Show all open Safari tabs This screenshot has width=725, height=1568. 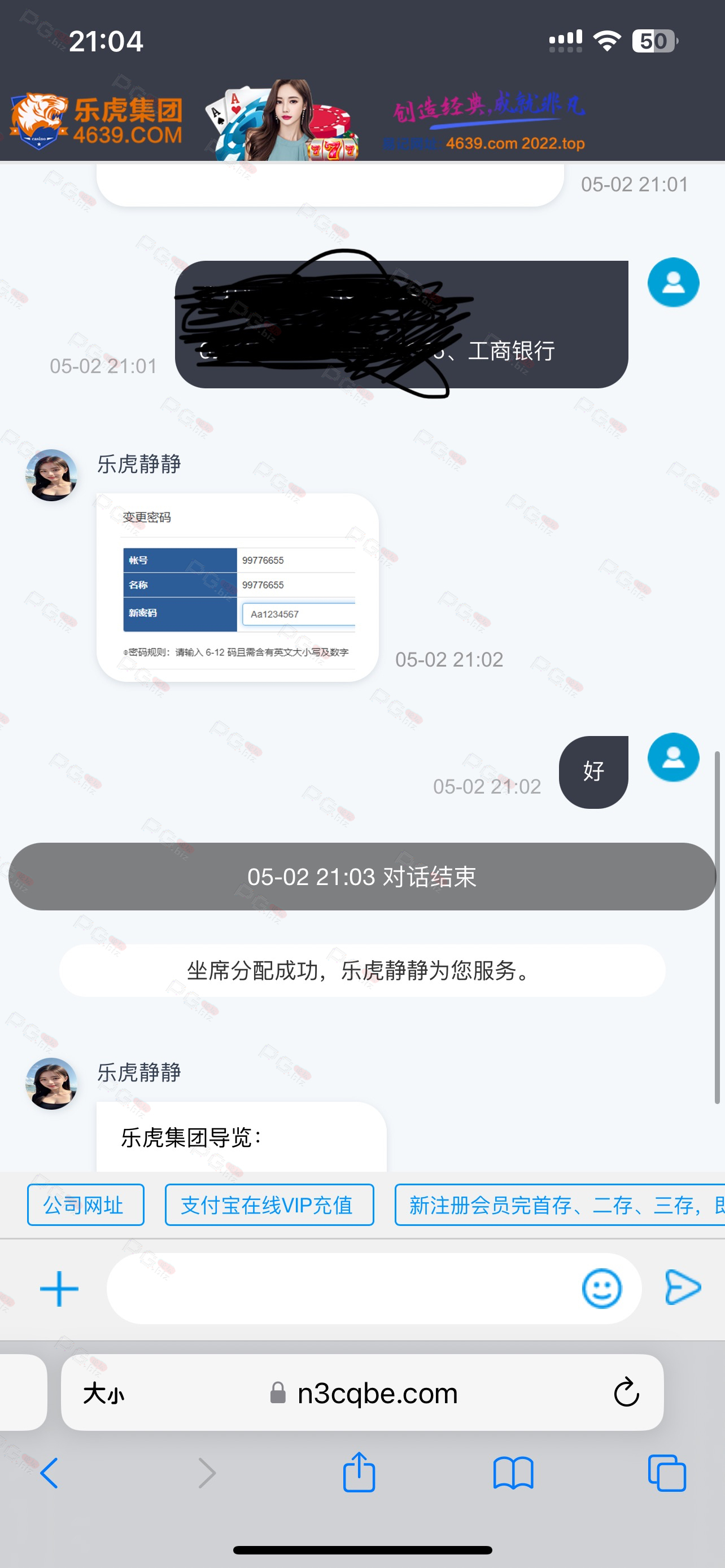667,1473
